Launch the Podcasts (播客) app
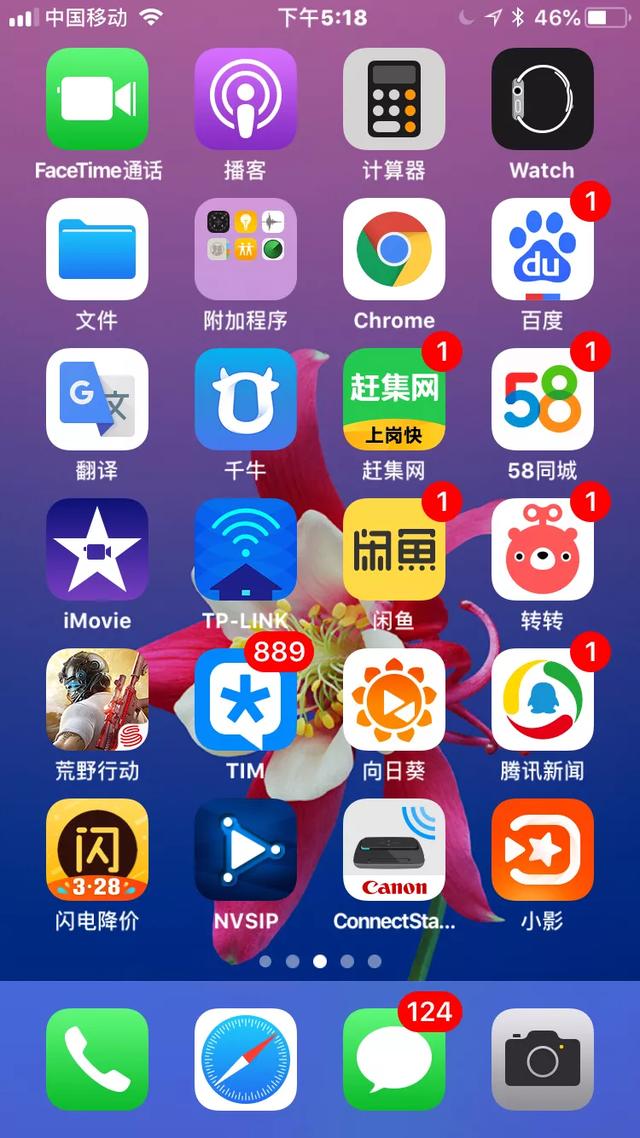This screenshot has width=640, height=1138. 245,99
